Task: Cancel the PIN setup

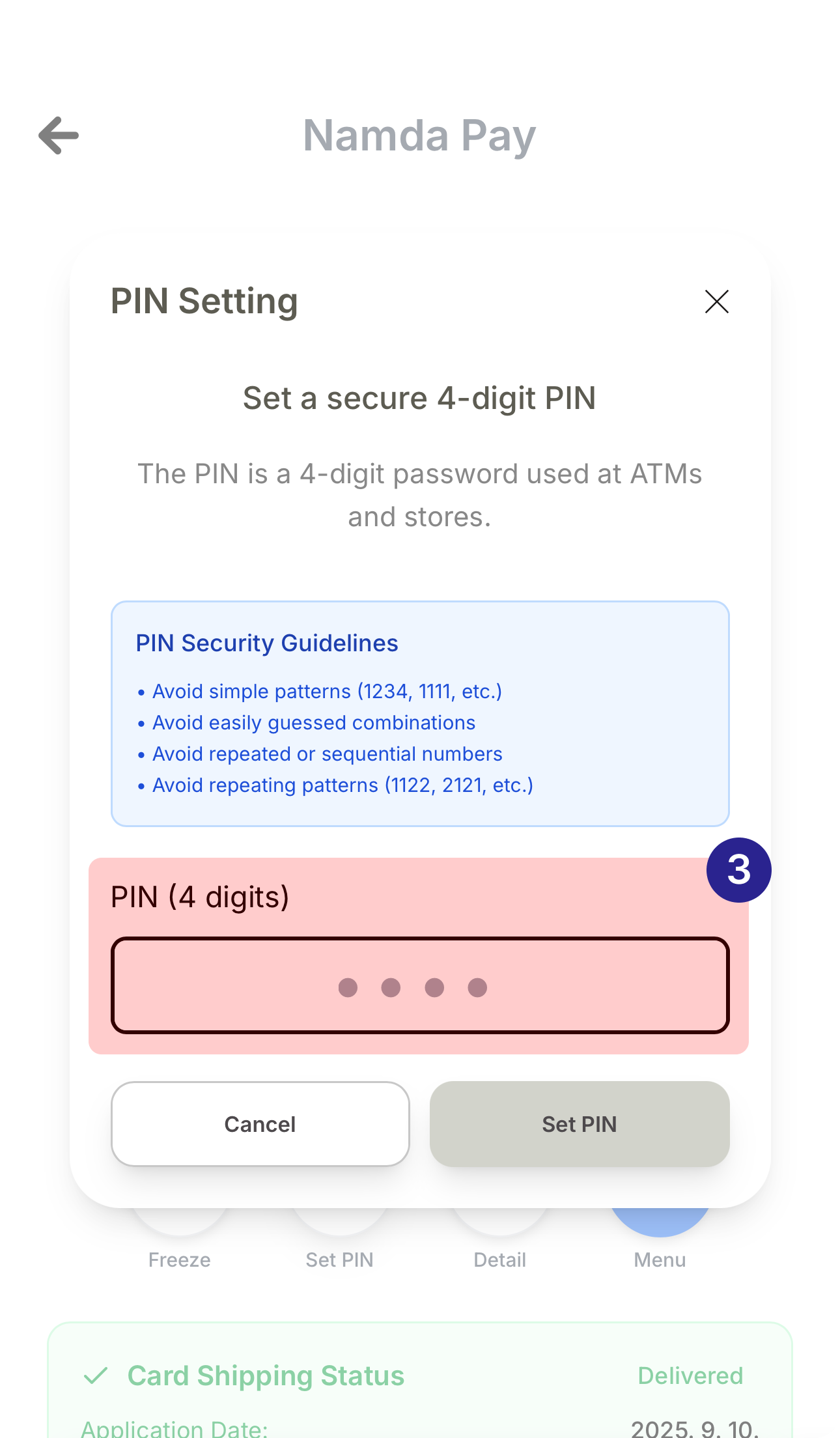Action: coord(260,1124)
